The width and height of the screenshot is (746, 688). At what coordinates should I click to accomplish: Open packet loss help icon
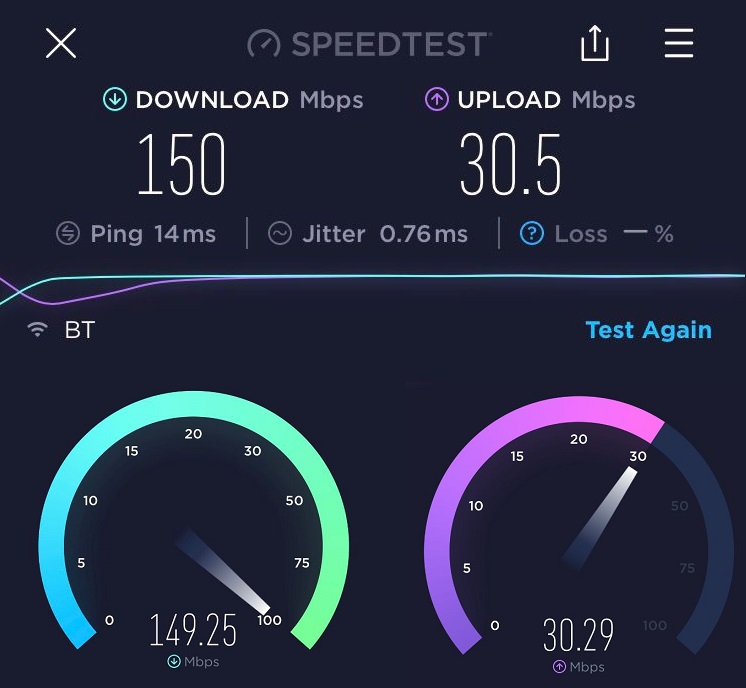tap(532, 234)
